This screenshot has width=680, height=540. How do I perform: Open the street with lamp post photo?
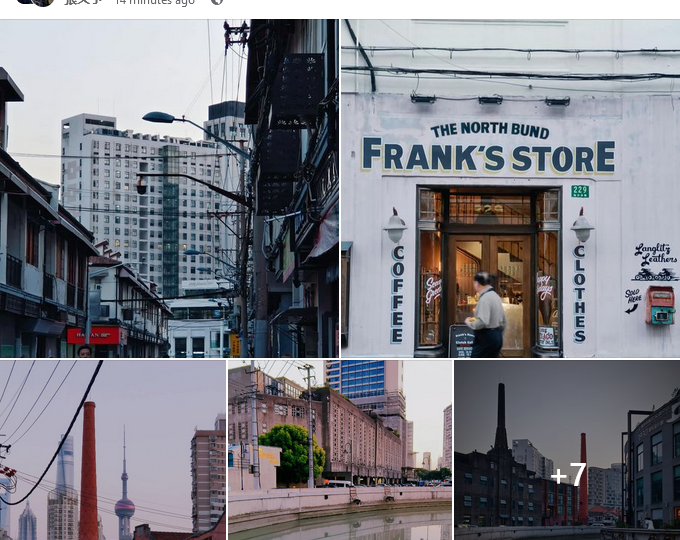click(169, 188)
